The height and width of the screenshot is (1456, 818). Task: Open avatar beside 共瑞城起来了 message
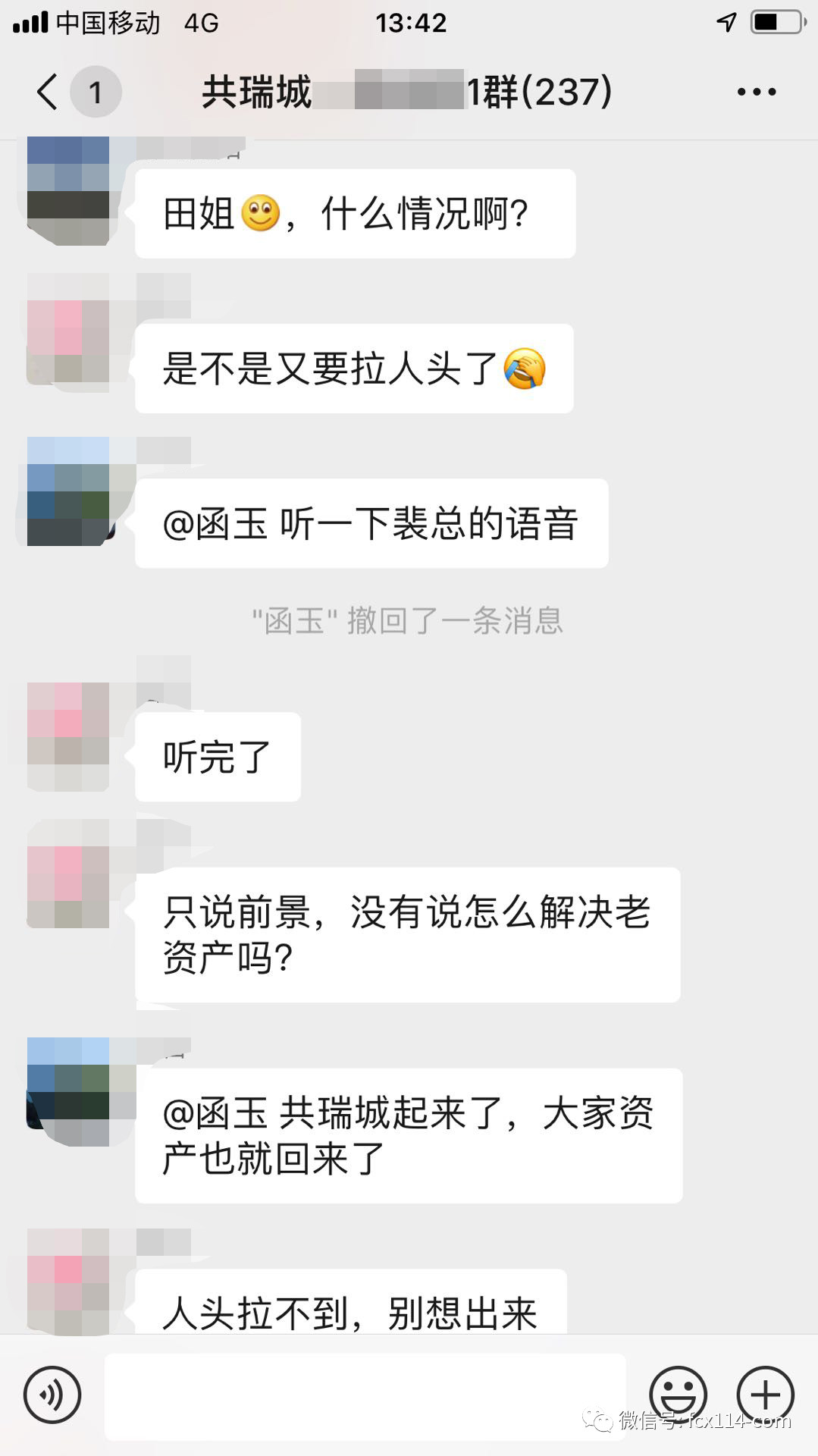pos(68,1092)
